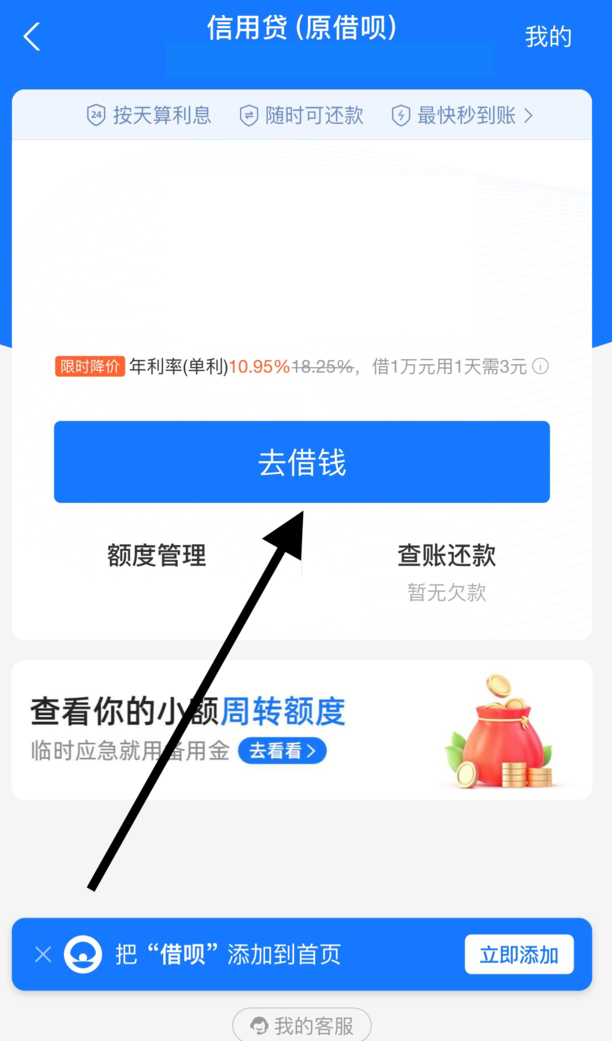Tap the info icon beside the interest rate
Image resolution: width=612 pixels, height=1041 pixels.
[x=541, y=367]
